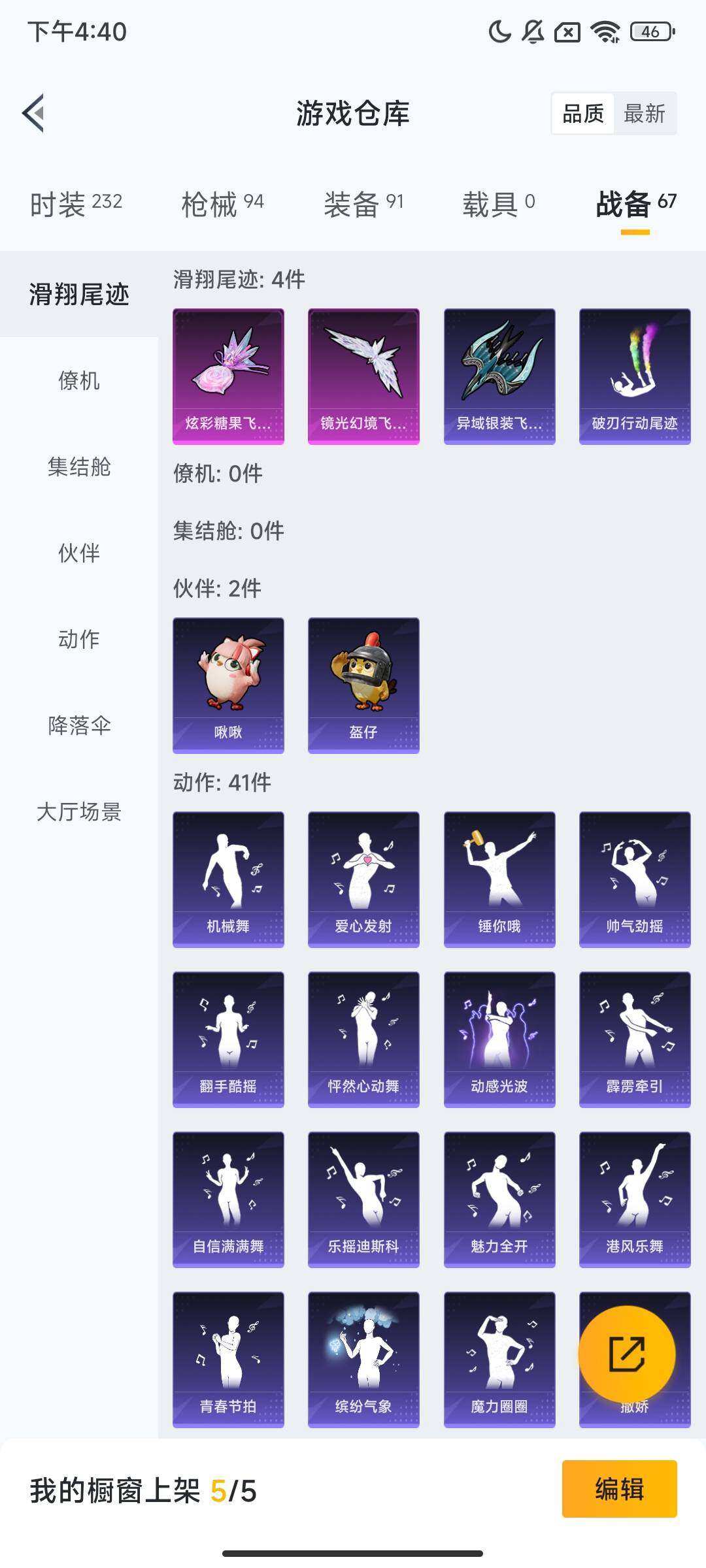Switch to the 时装 tab
This screenshot has height=1568, width=706.
76,204
